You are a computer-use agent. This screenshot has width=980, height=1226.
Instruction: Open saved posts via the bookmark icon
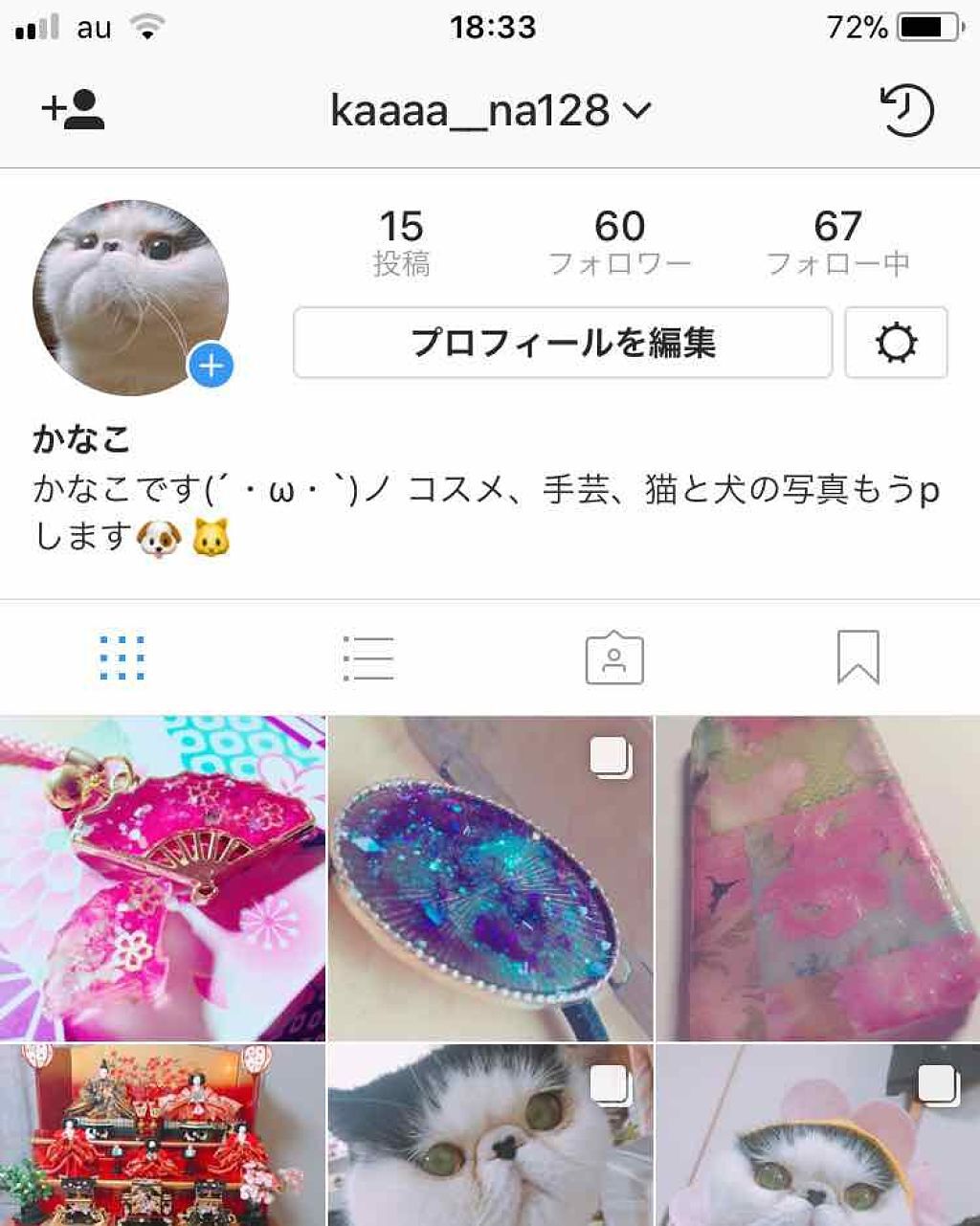pos(857,657)
